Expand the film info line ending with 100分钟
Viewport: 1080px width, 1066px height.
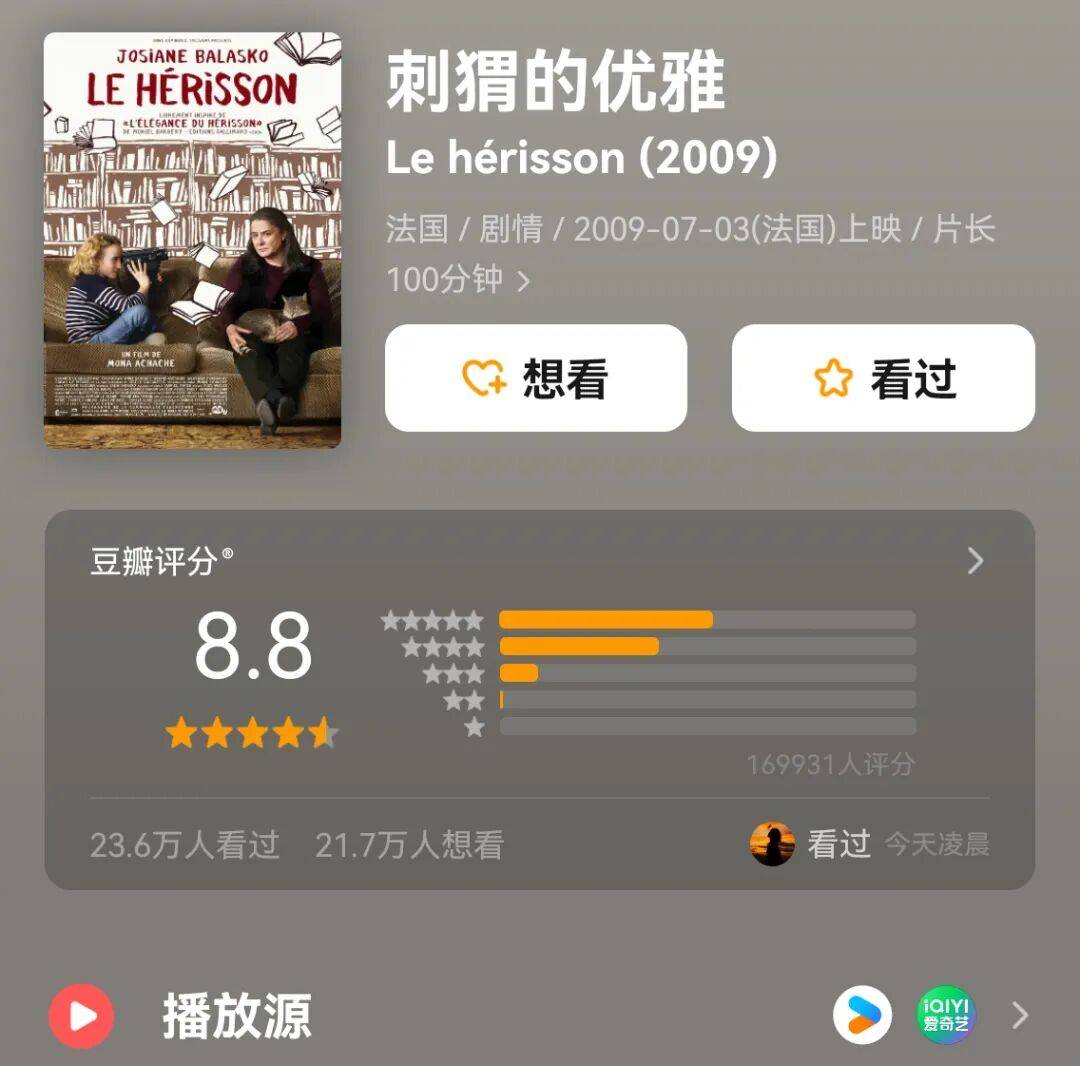[x=522, y=282]
